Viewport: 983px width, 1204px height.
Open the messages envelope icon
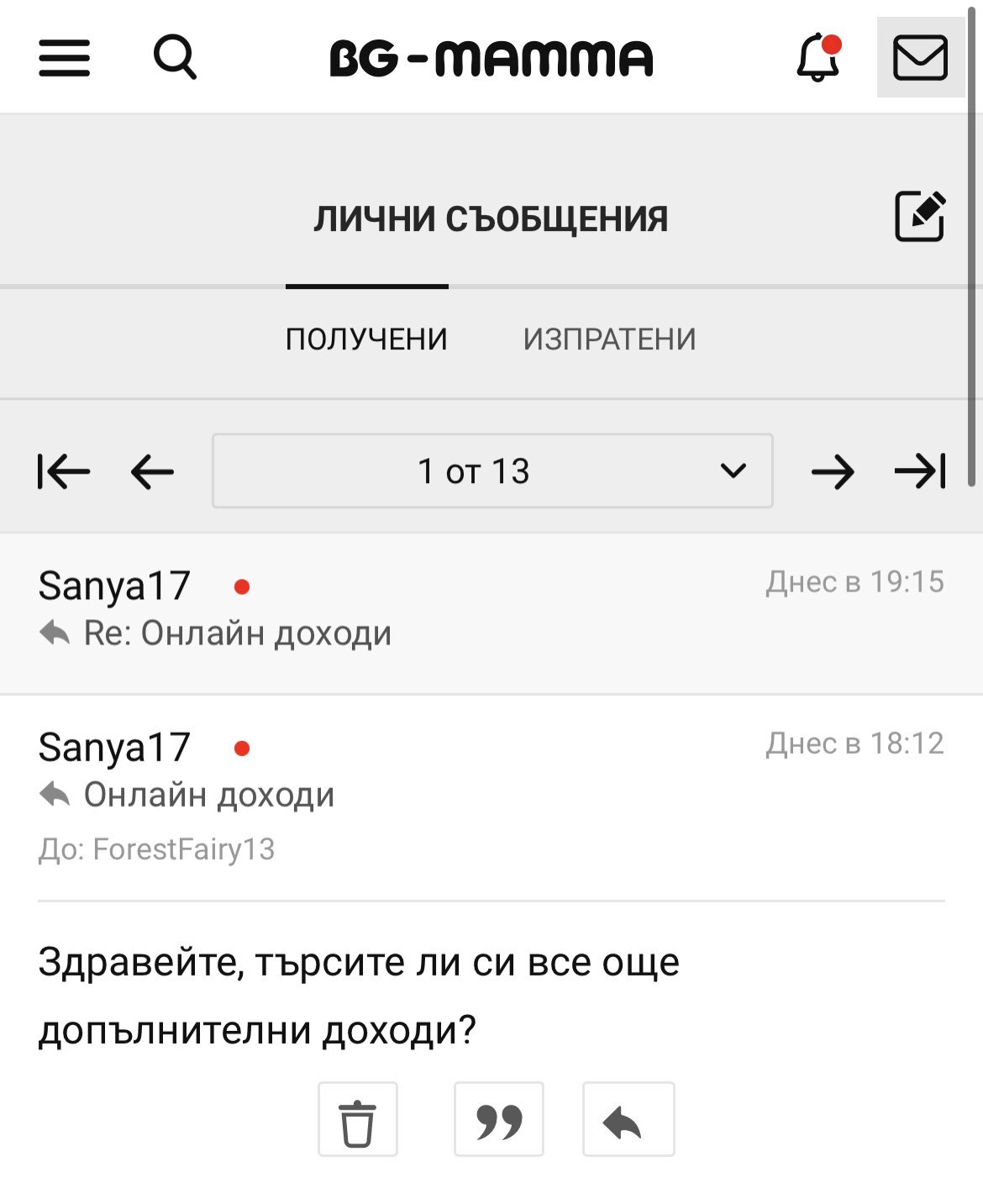(x=920, y=57)
